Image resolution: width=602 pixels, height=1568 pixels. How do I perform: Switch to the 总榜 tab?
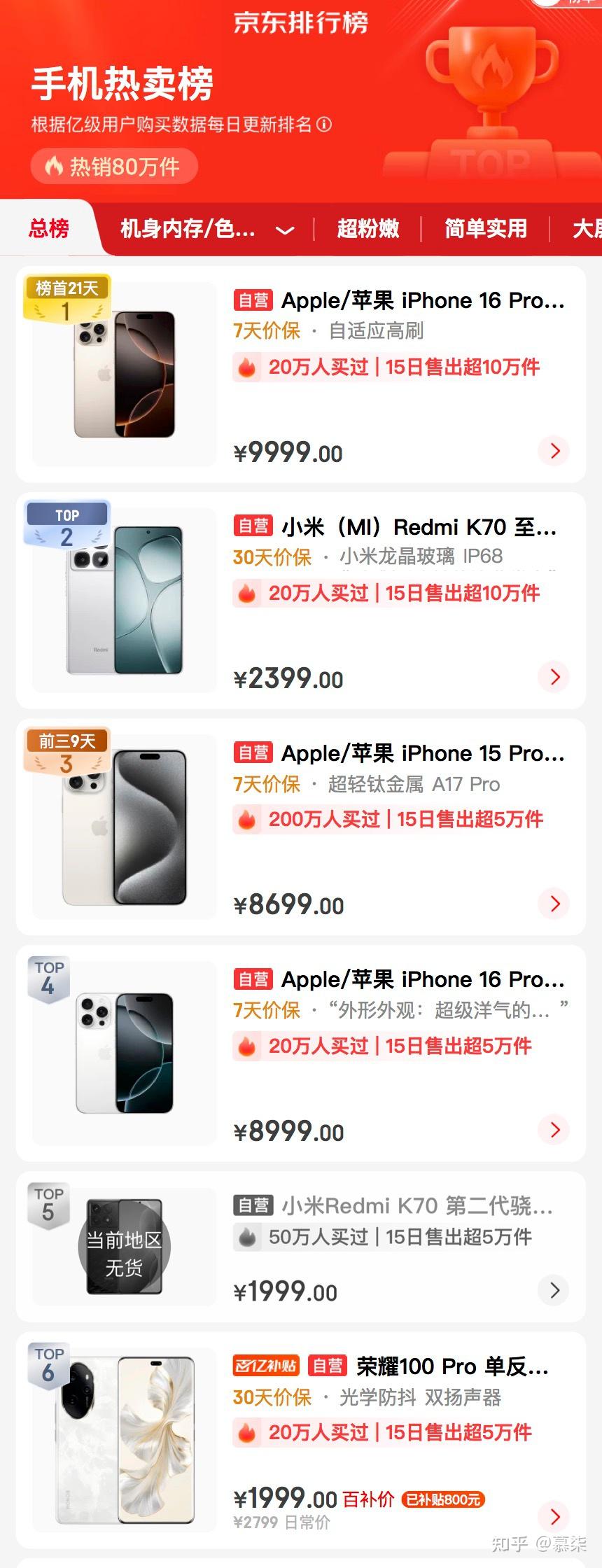pos(49,228)
